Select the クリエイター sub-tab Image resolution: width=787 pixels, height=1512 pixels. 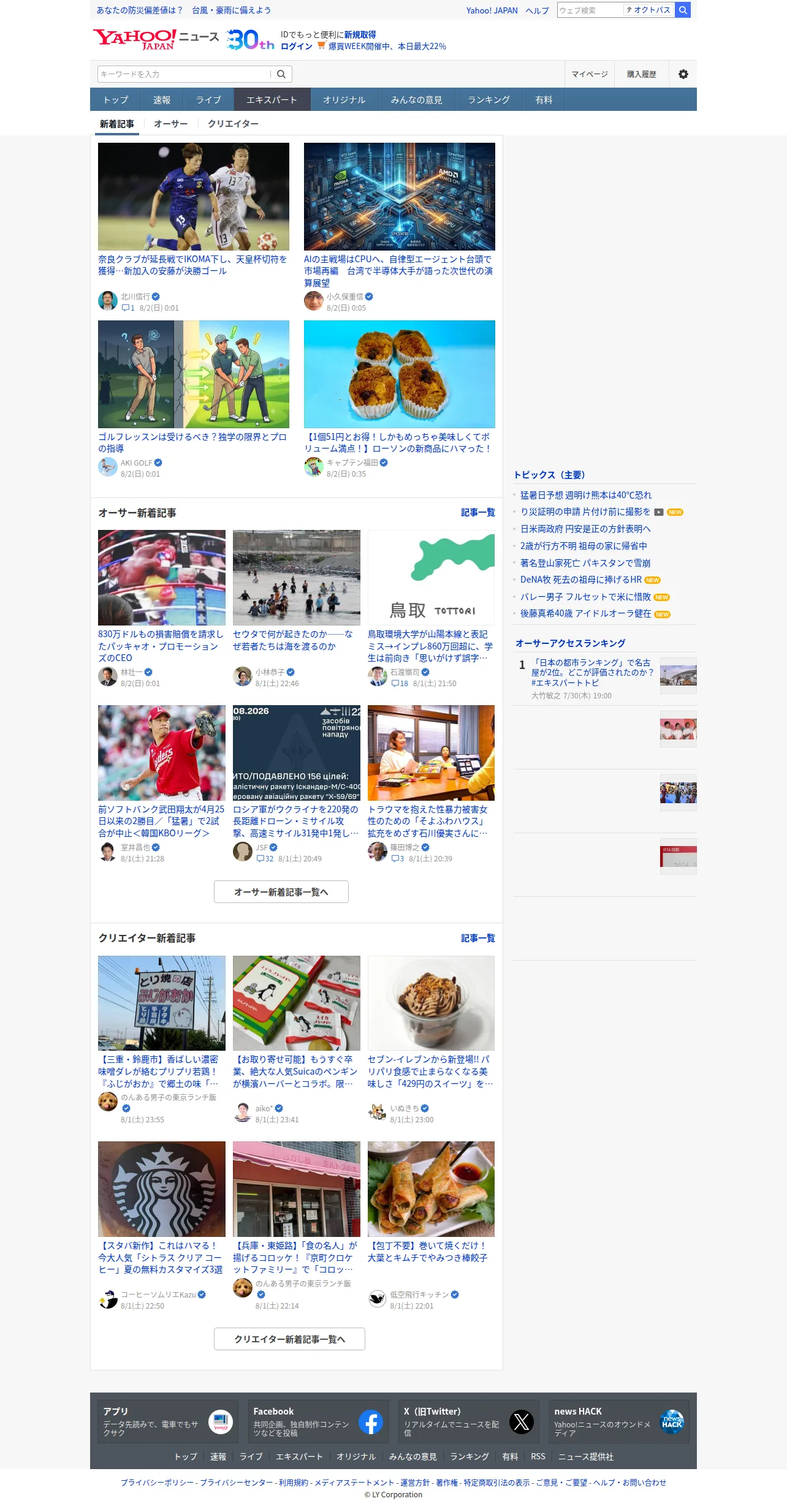click(233, 124)
